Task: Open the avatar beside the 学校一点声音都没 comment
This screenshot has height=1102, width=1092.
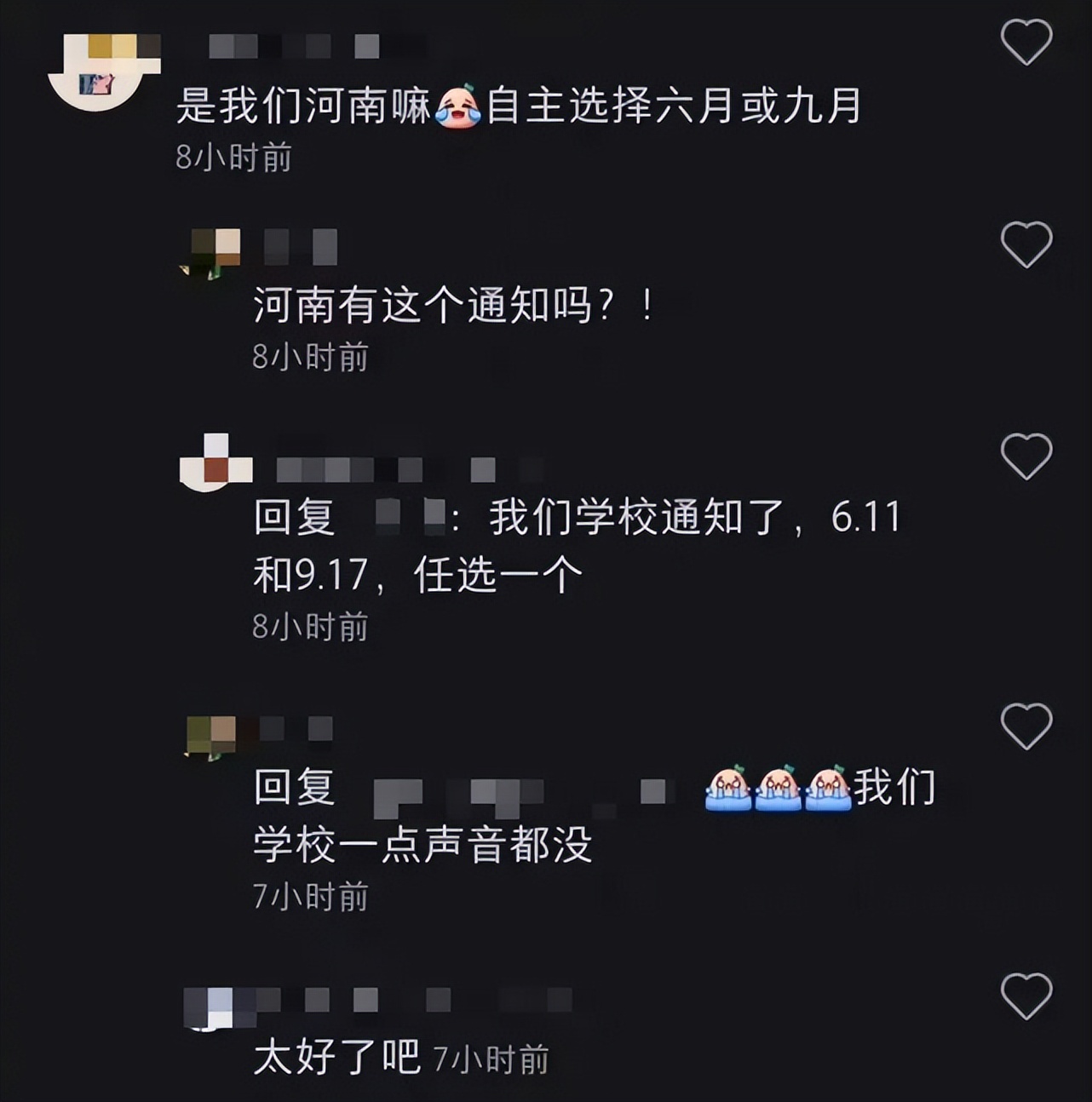Action: pyautogui.click(x=211, y=736)
